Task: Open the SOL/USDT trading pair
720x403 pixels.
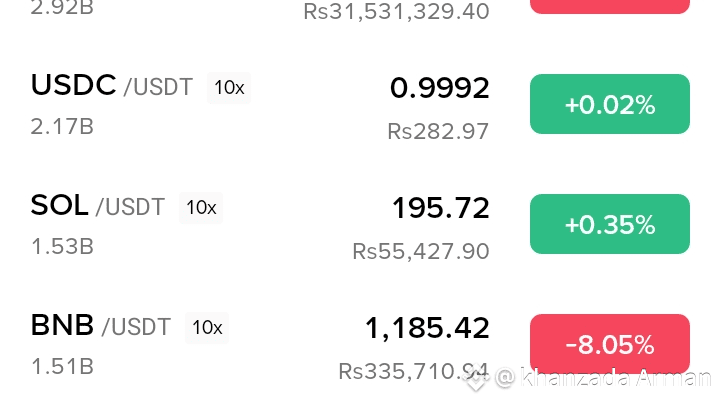Action: click(98, 207)
